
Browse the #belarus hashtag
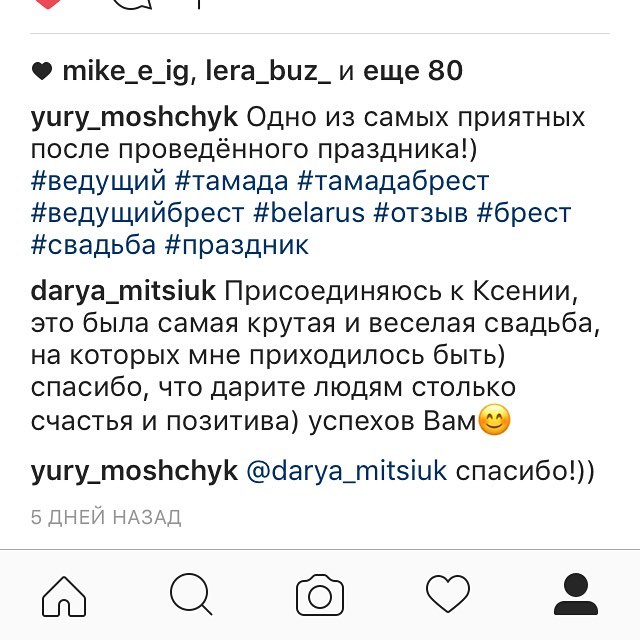click(x=310, y=213)
